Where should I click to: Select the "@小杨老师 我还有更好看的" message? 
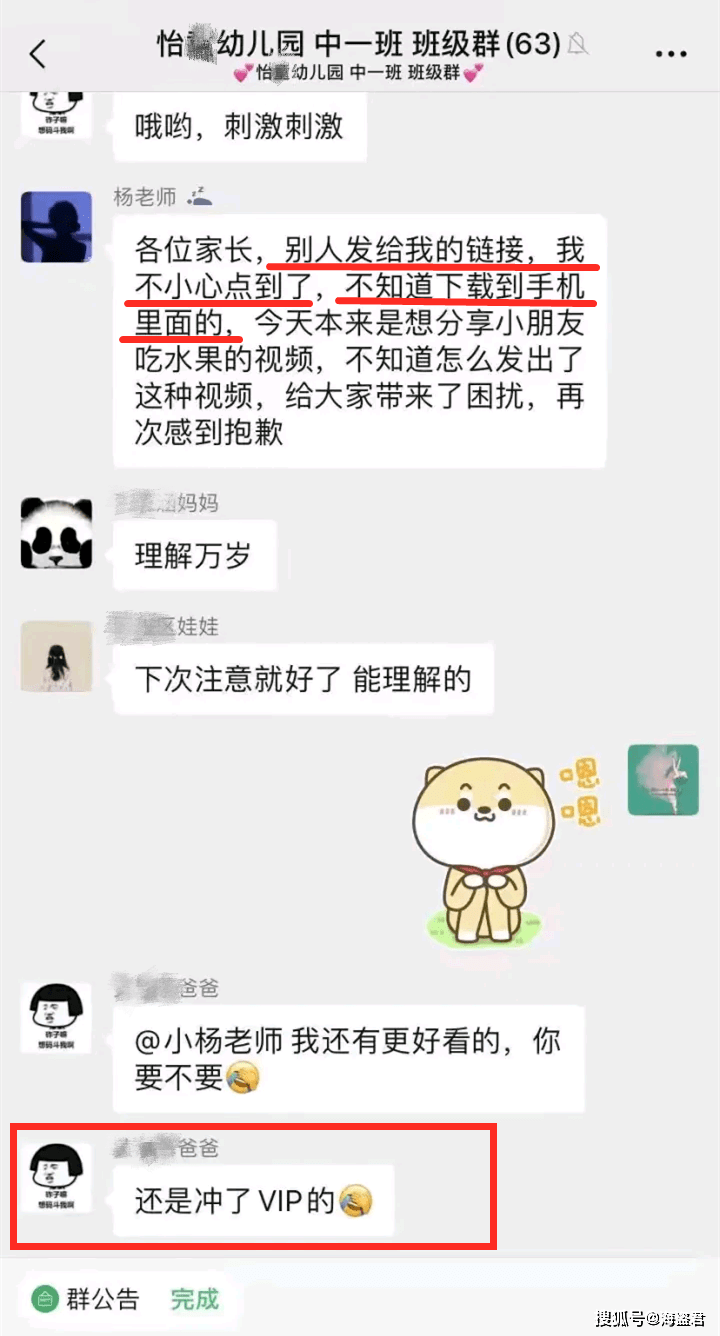pyautogui.click(x=350, y=1057)
